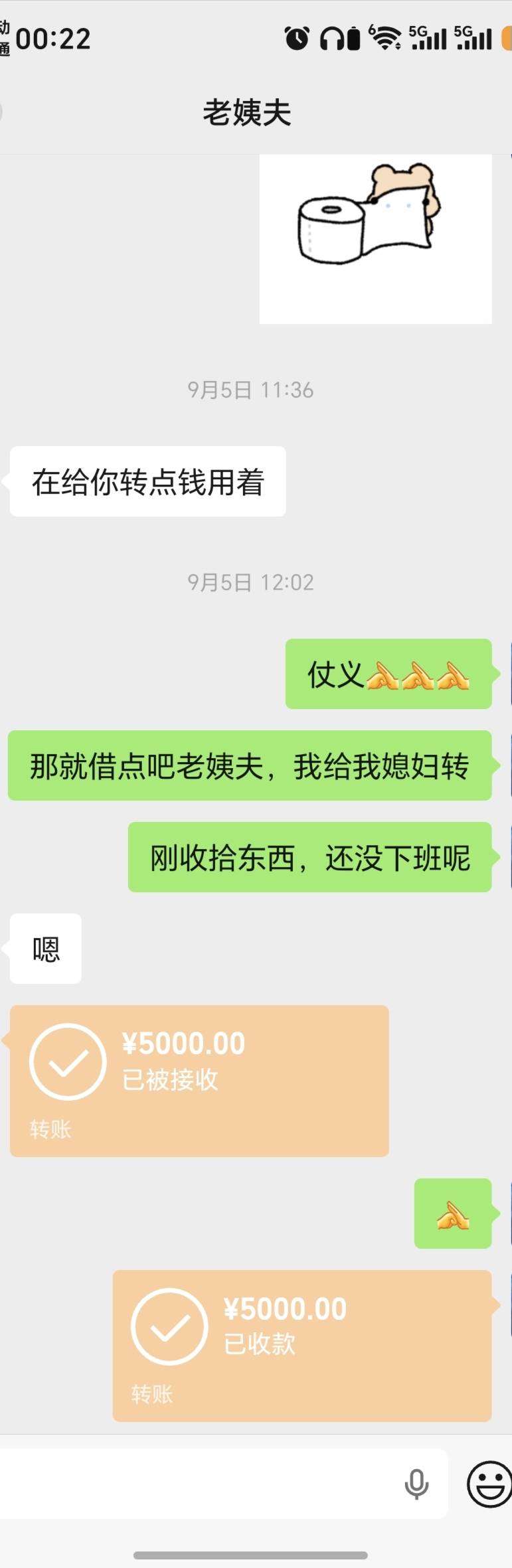Focus the message input field
Screen dimensions: 512x1568
pyautogui.click(x=199, y=1484)
